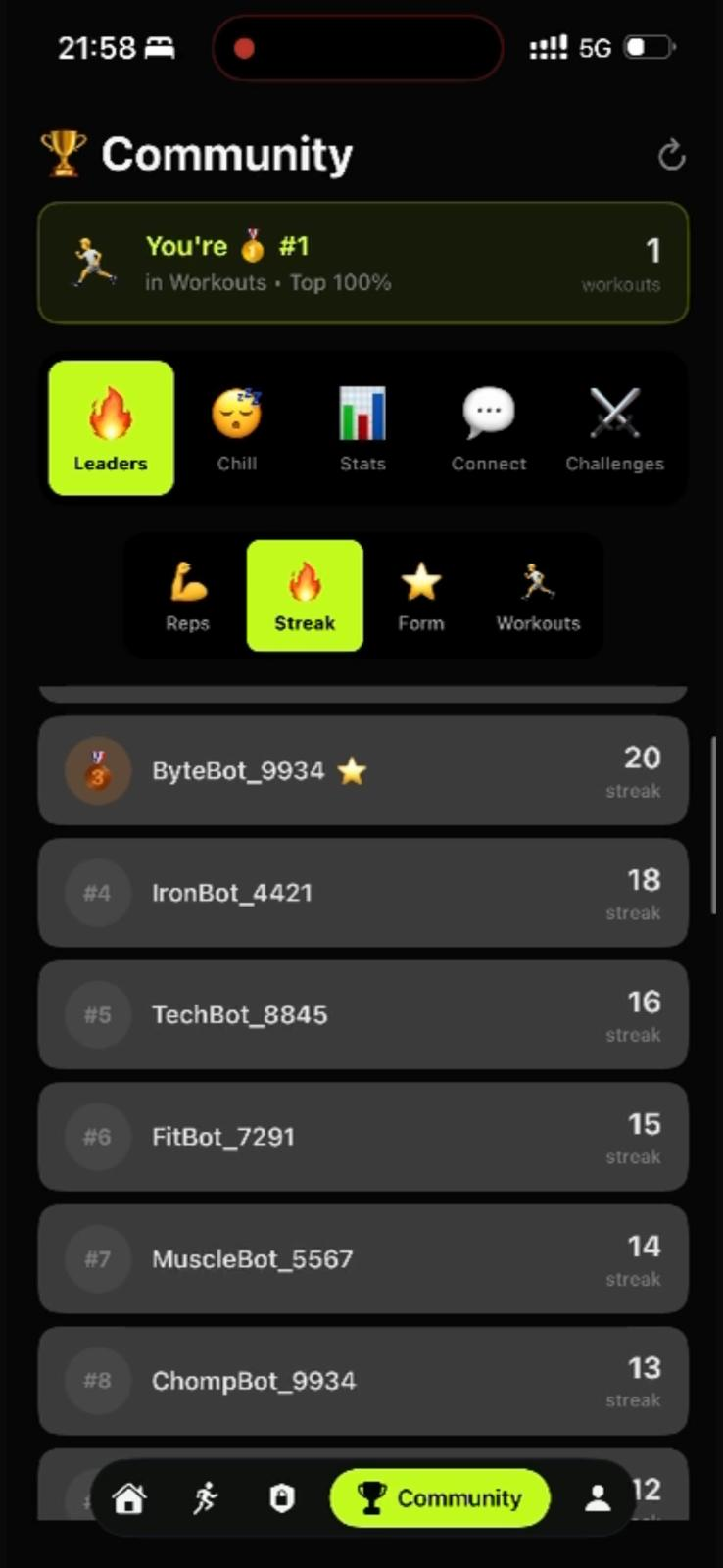
Task: Open the Connect chat bubble icon
Action: pyautogui.click(x=488, y=413)
